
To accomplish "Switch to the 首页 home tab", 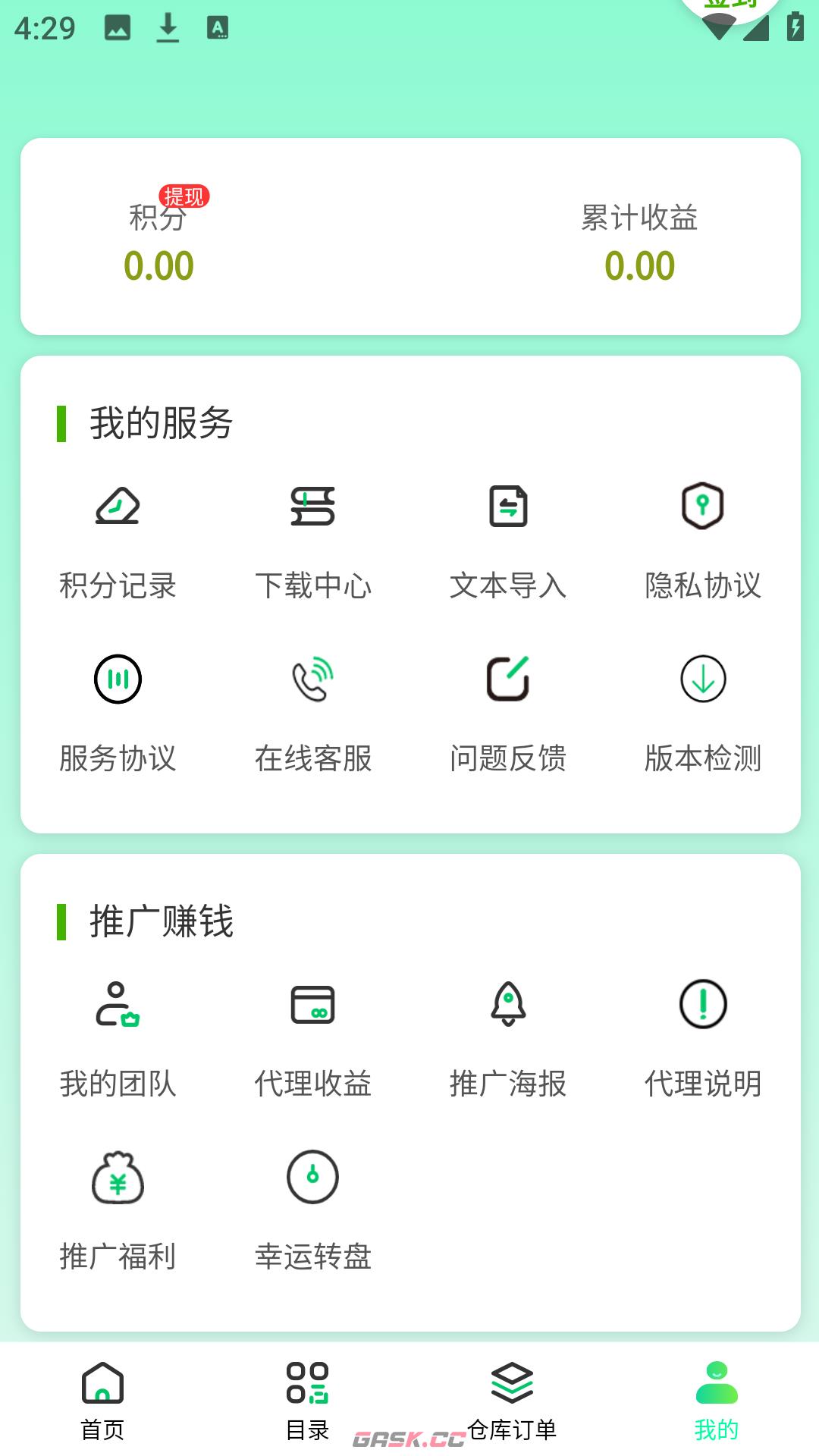I will point(102,1407).
